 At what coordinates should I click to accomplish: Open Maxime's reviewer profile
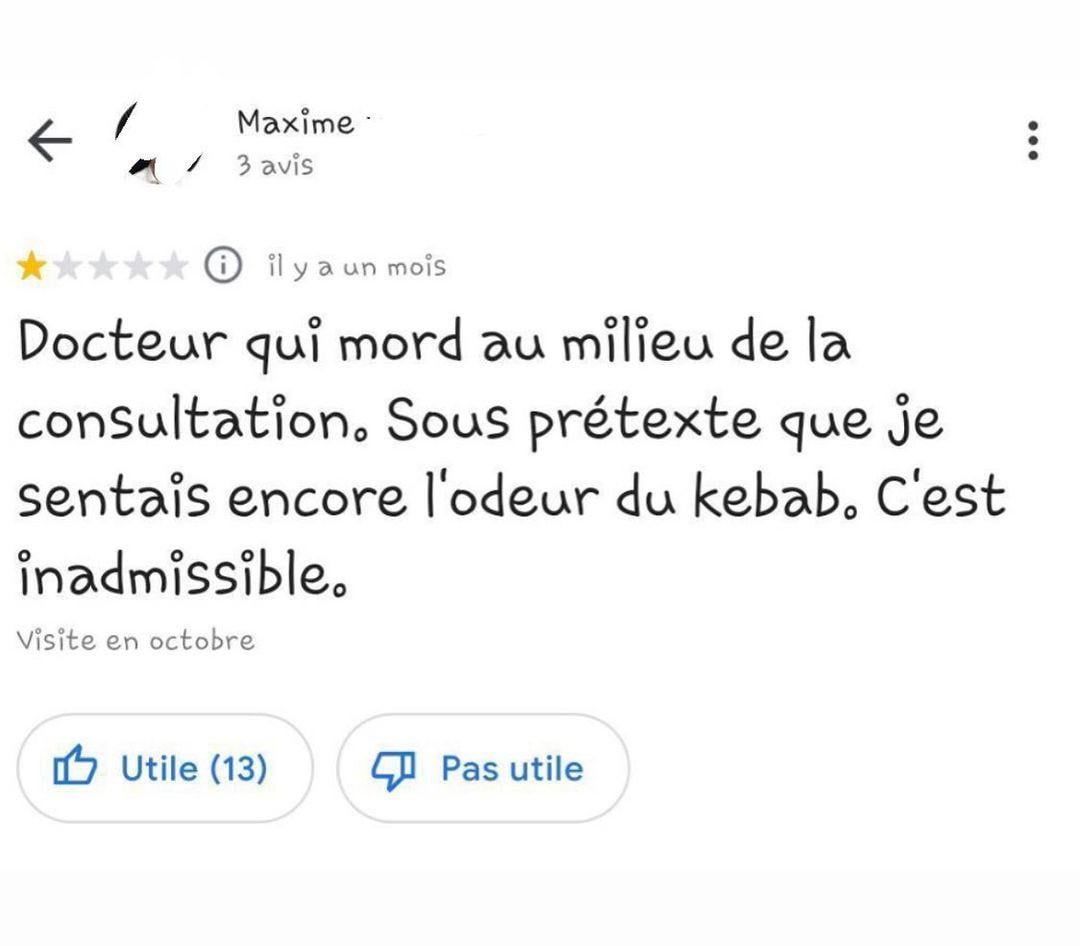point(296,124)
